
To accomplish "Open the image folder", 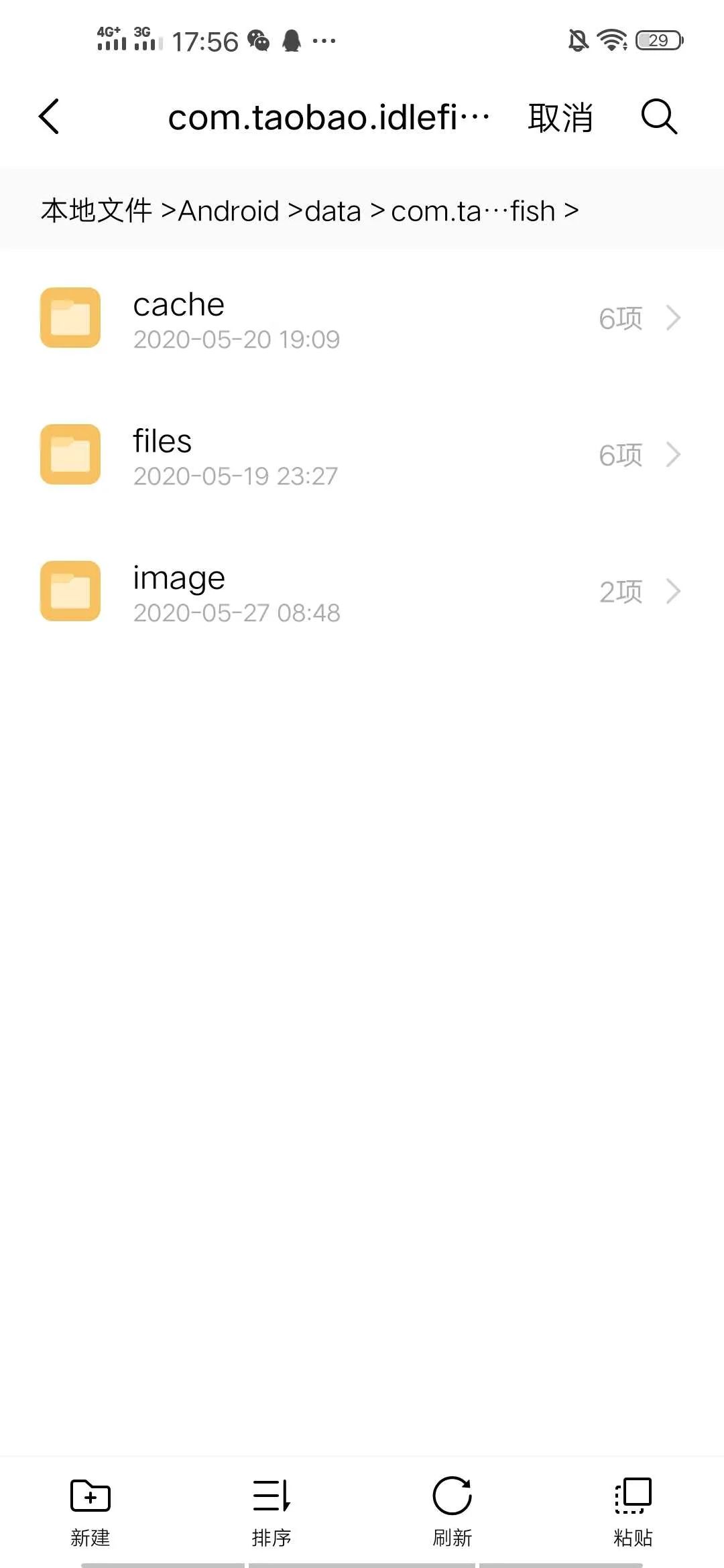I will 362,592.
